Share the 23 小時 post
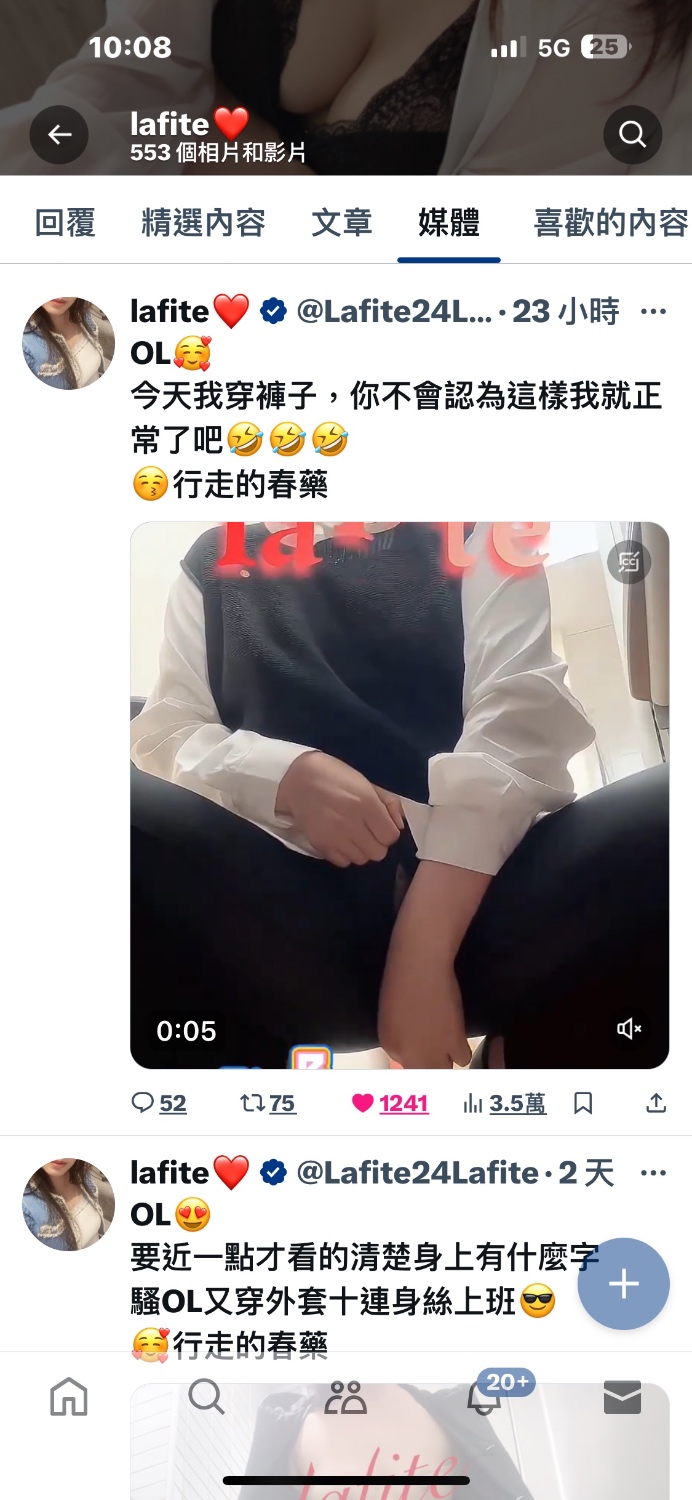This screenshot has width=692, height=1500. click(656, 1103)
